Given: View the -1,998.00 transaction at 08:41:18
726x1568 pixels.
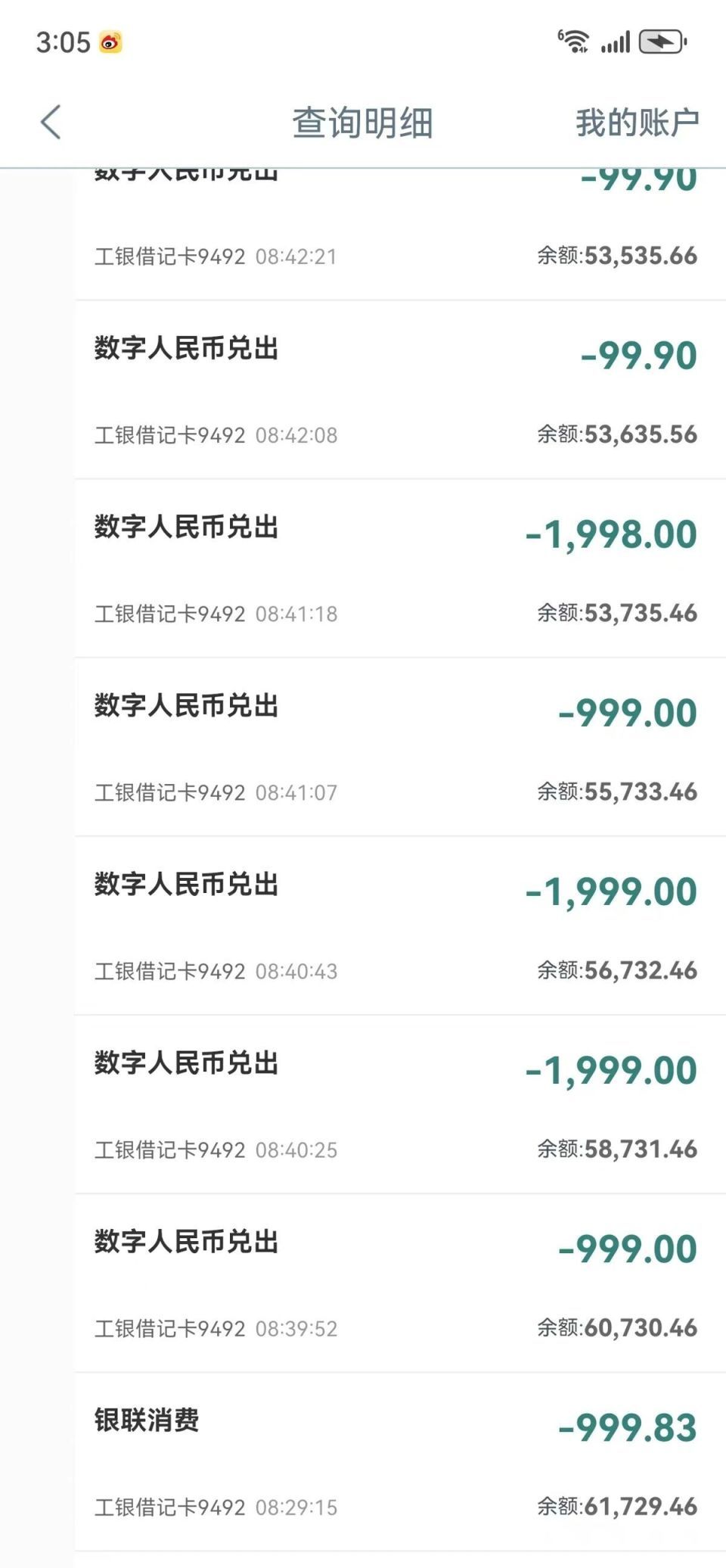Looking at the screenshot, I should 400,569.
